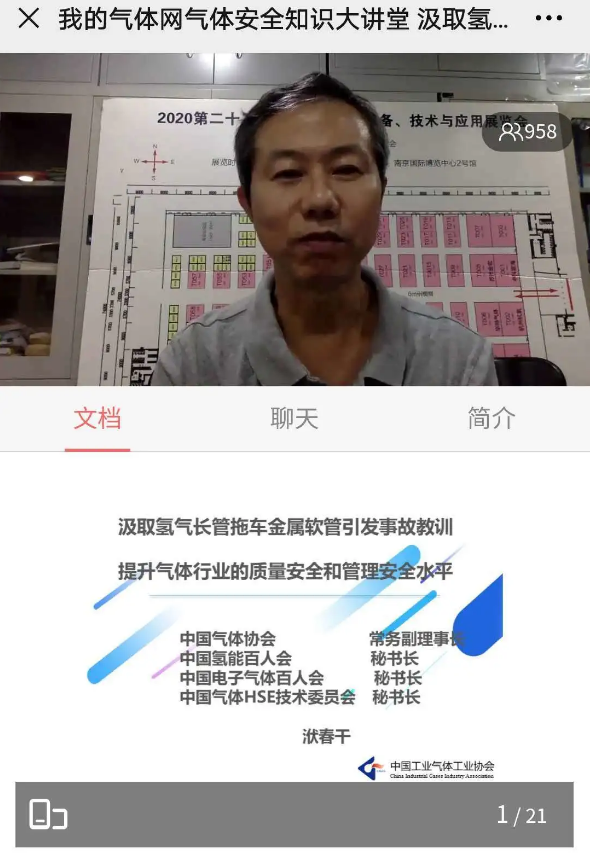Switch to the 简介 tab

[x=491, y=418]
